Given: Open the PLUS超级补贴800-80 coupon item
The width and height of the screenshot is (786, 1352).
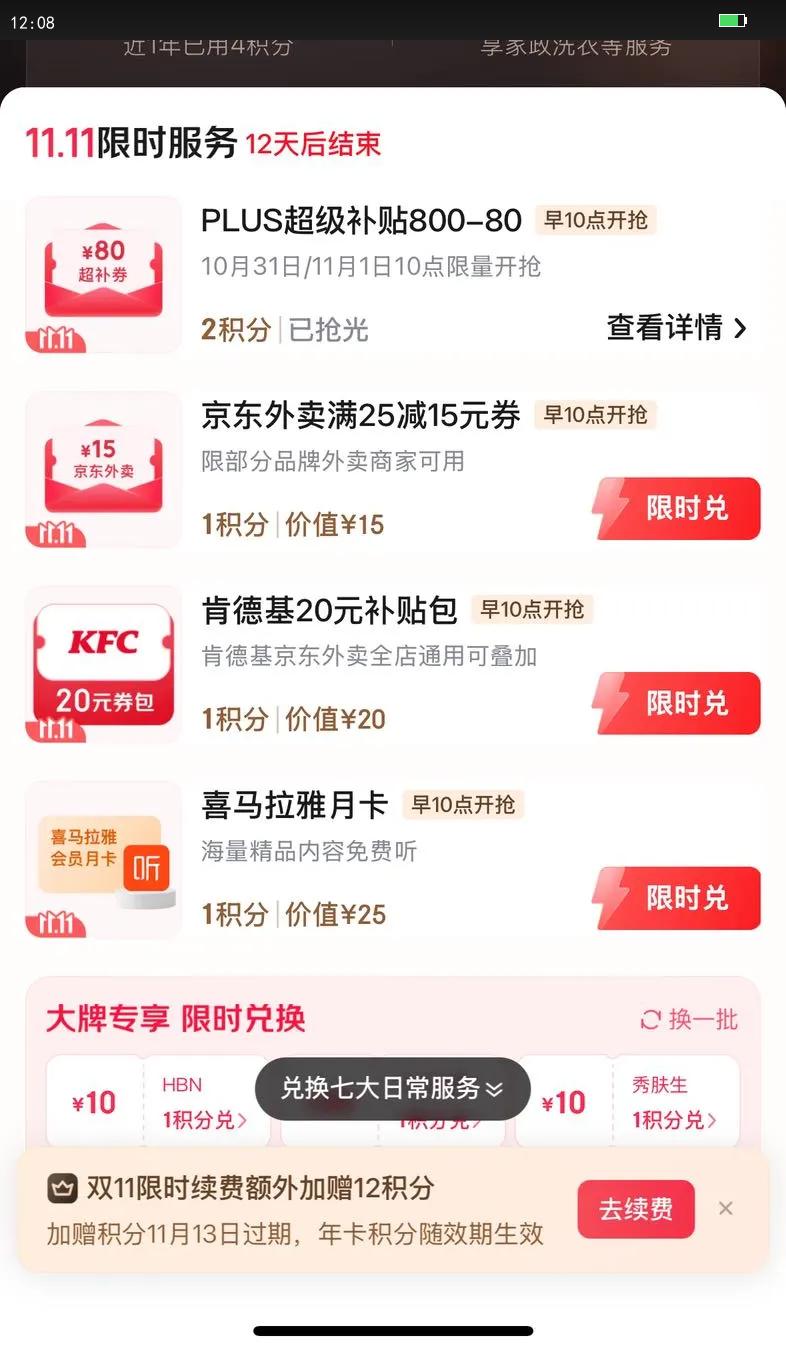Looking at the screenshot, I should 391,274.
